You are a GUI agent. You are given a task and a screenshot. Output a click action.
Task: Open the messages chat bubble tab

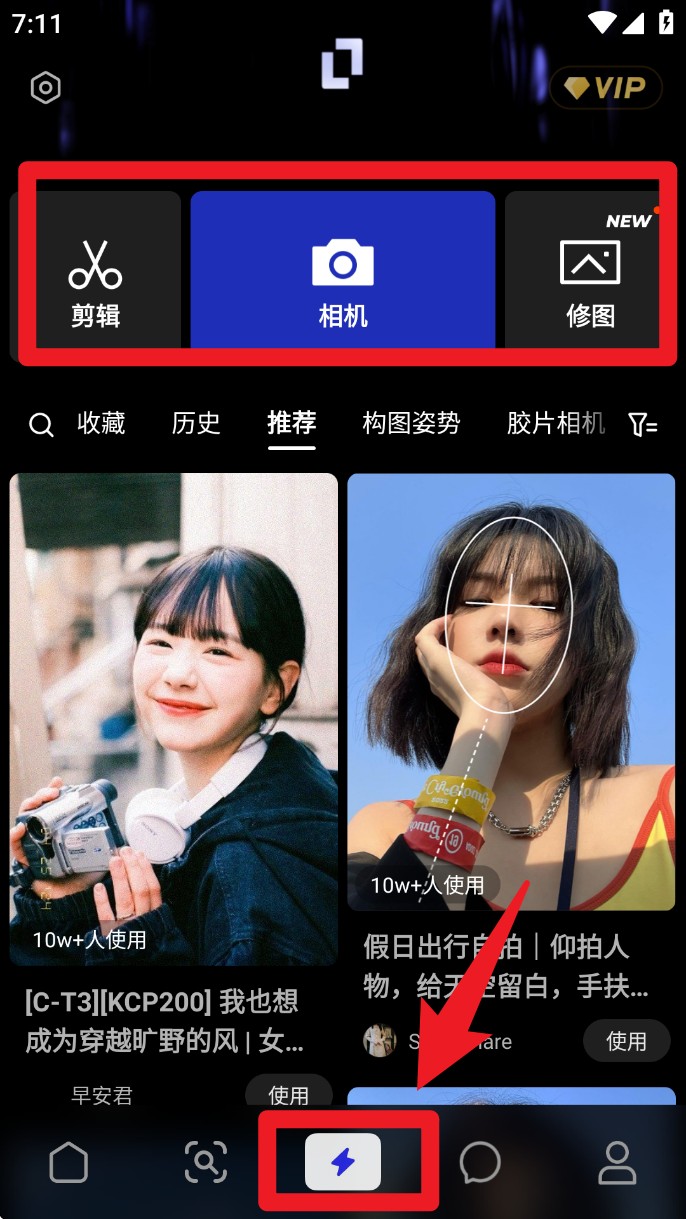480,1163
